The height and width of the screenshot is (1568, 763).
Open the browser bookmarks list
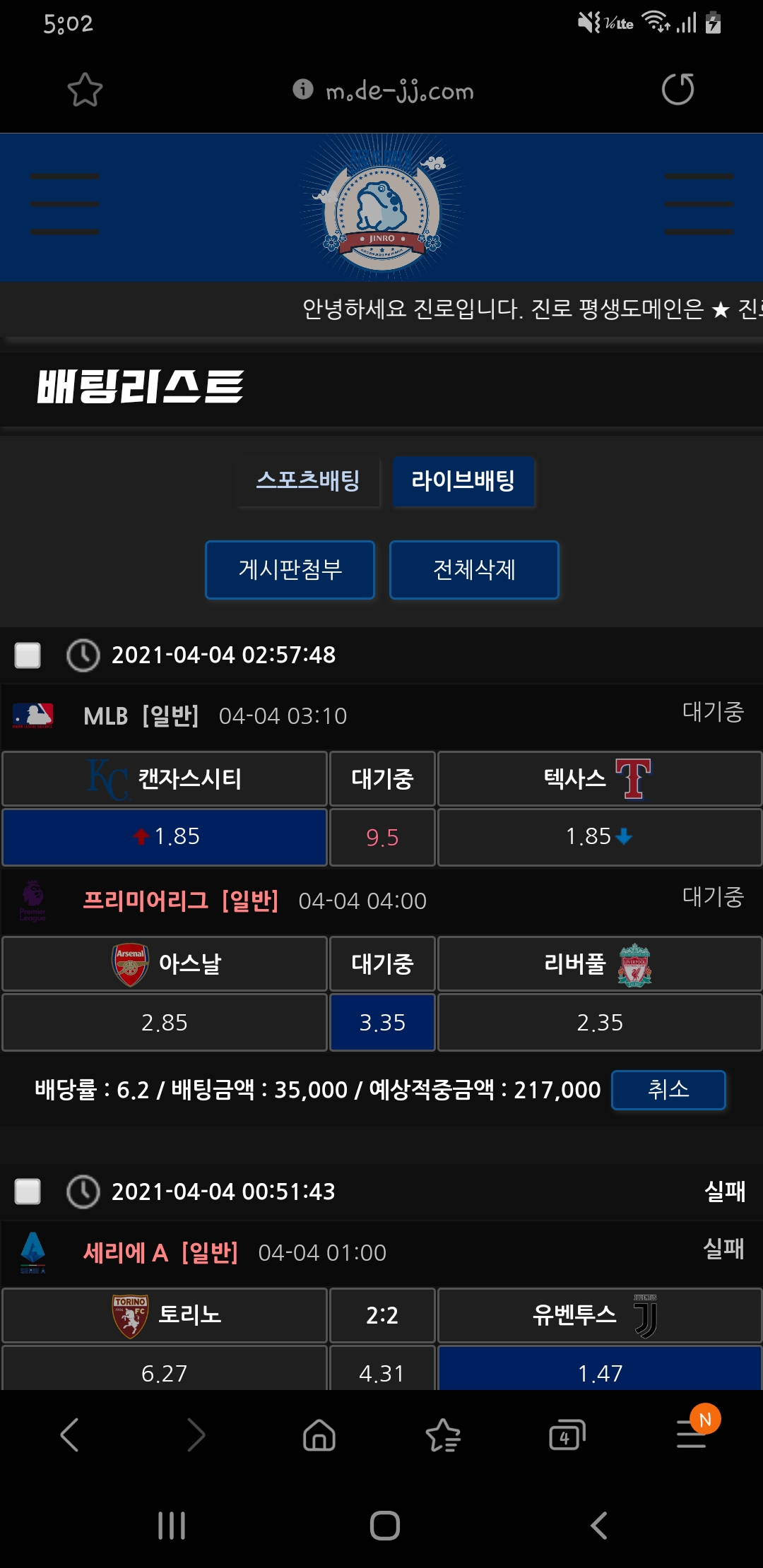pos(443,1435)
